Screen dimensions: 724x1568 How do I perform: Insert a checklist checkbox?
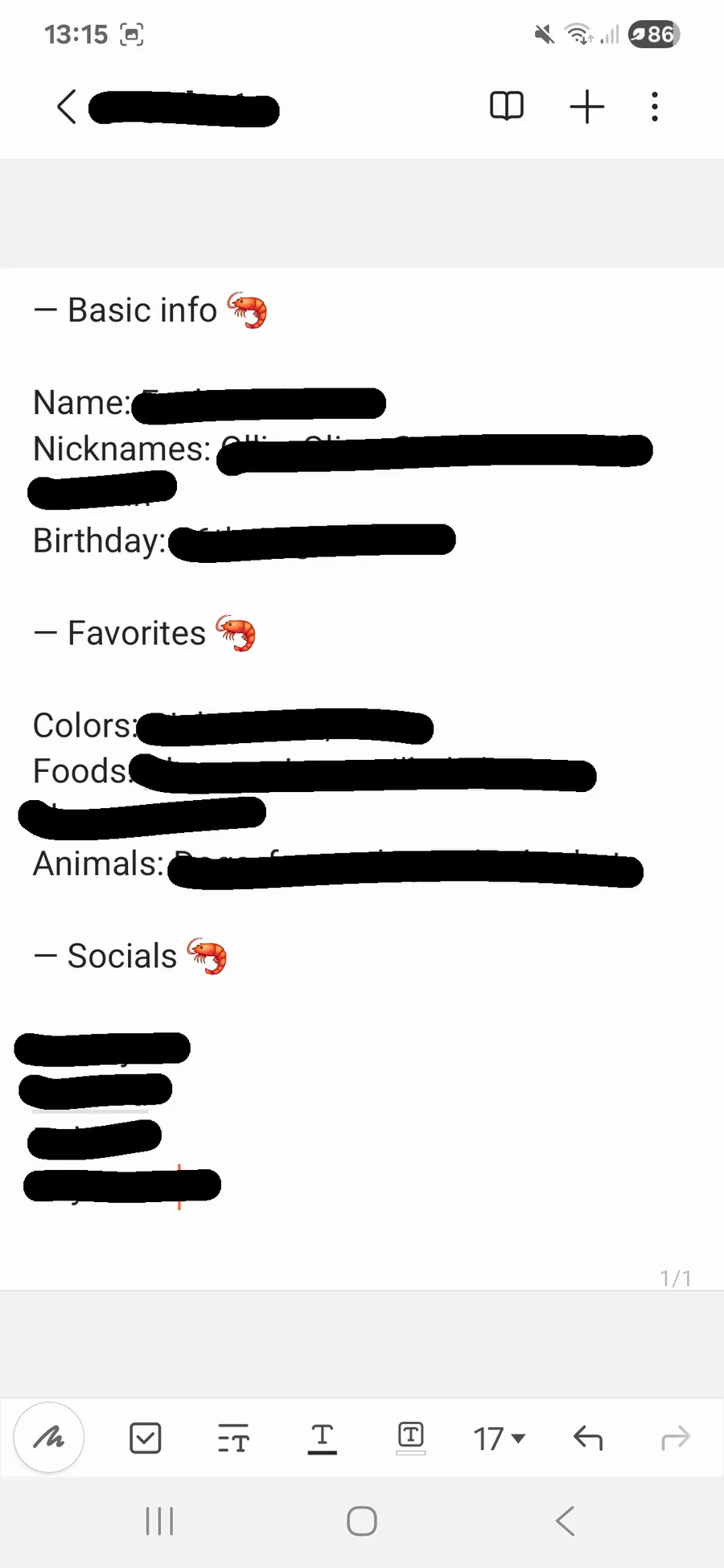(x=146, y=1438)
